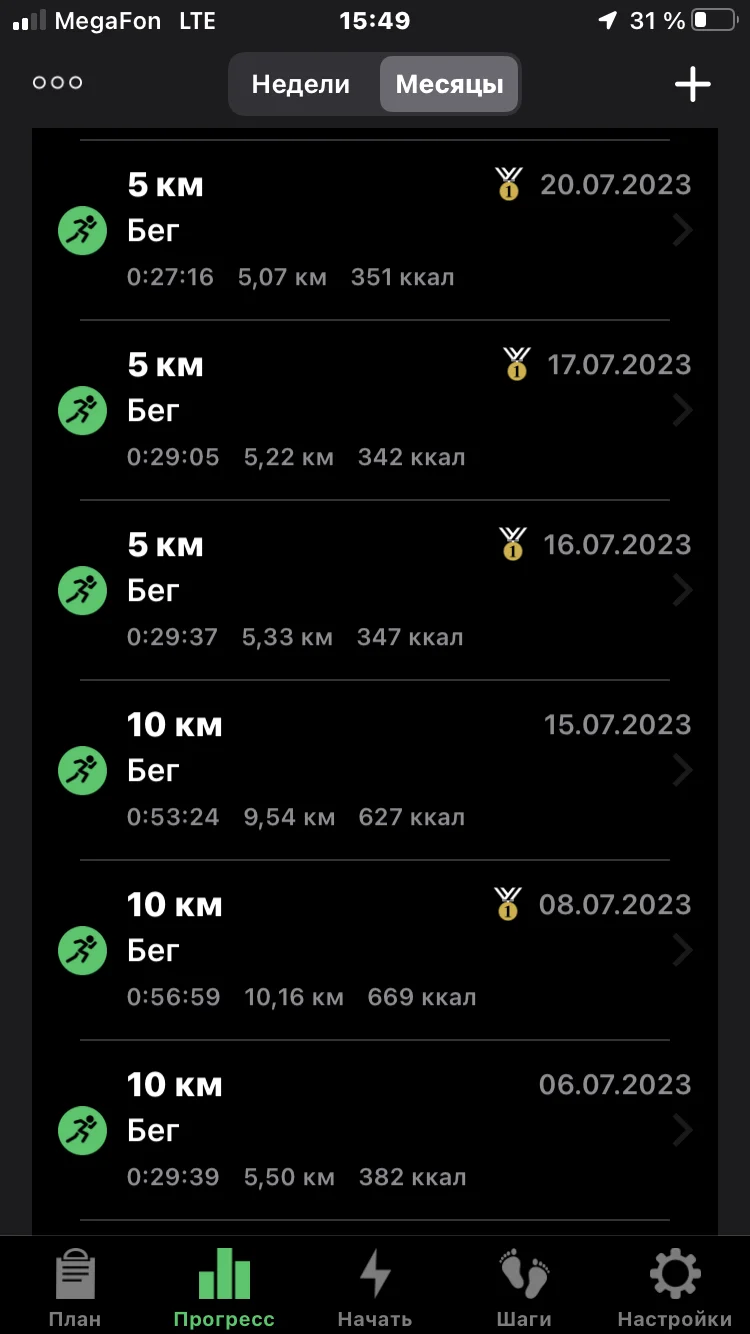This screenshot has width=750, height=1334.
Task: Add a new workout with plus icon
Action: point(692,84)
